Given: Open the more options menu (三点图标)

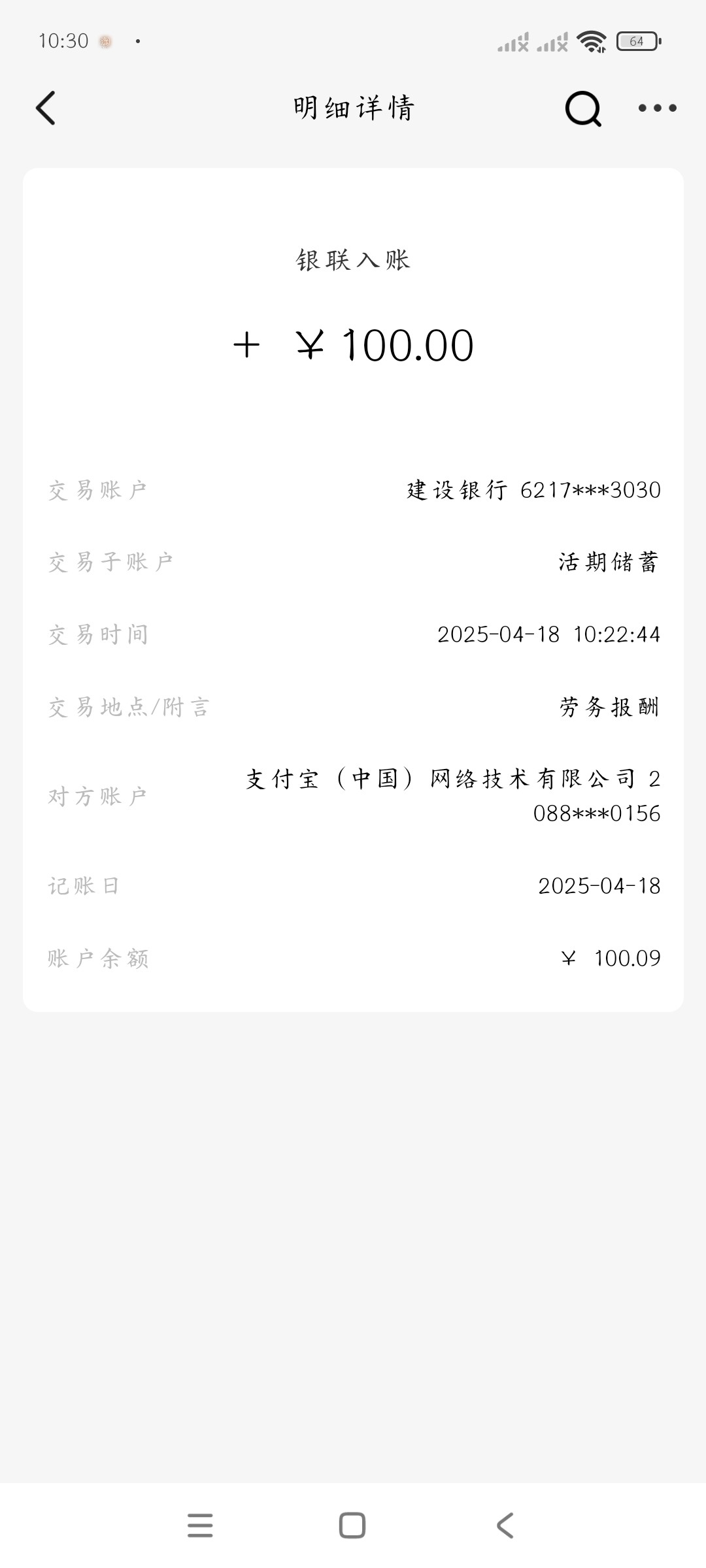Looking at the screenshot, I should [657, 109].
